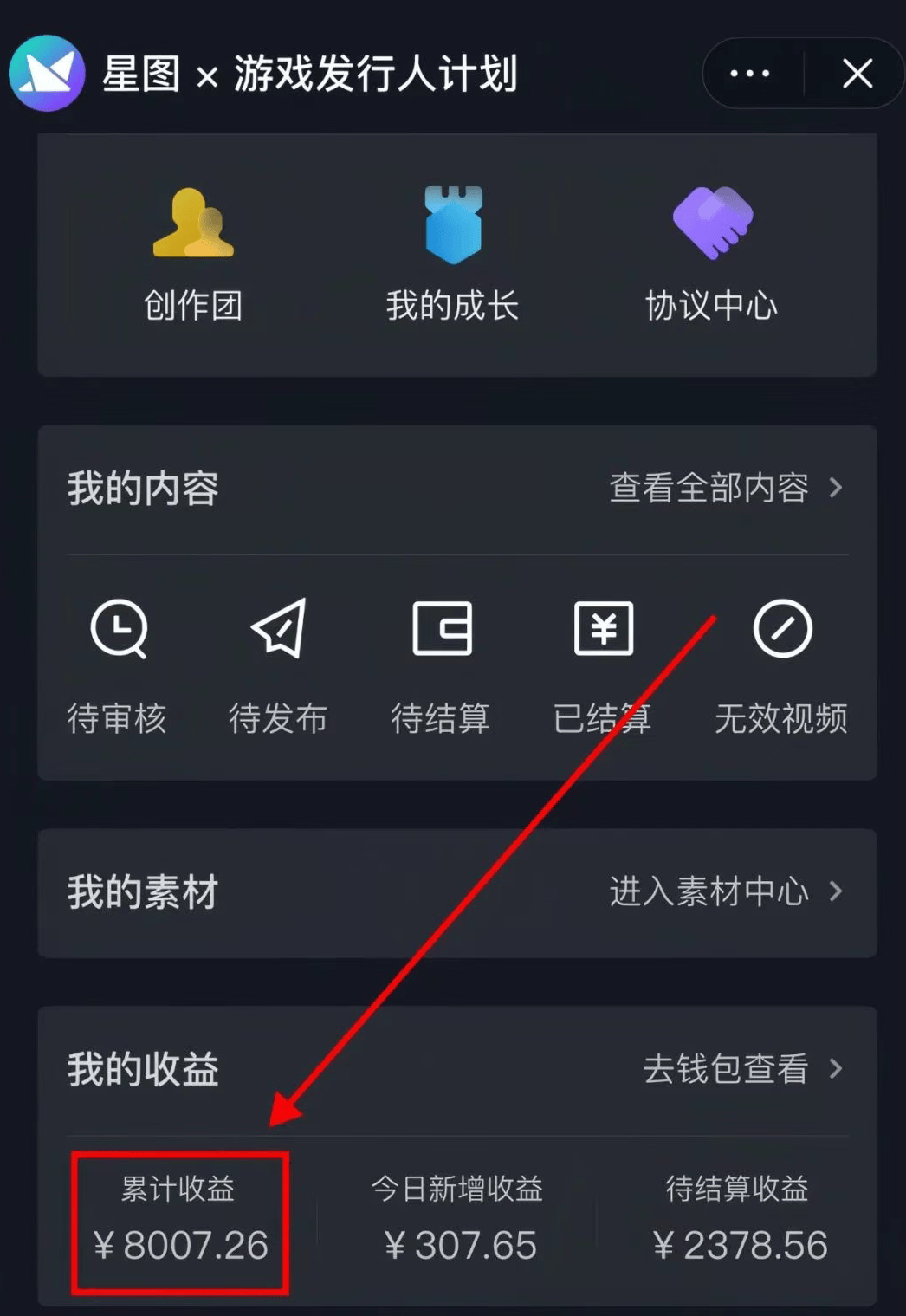The image size is (906, 1316).
Task: Click the highlighted 累计收益 ¥8007.26 amount
Action: tap(178, 1245)
